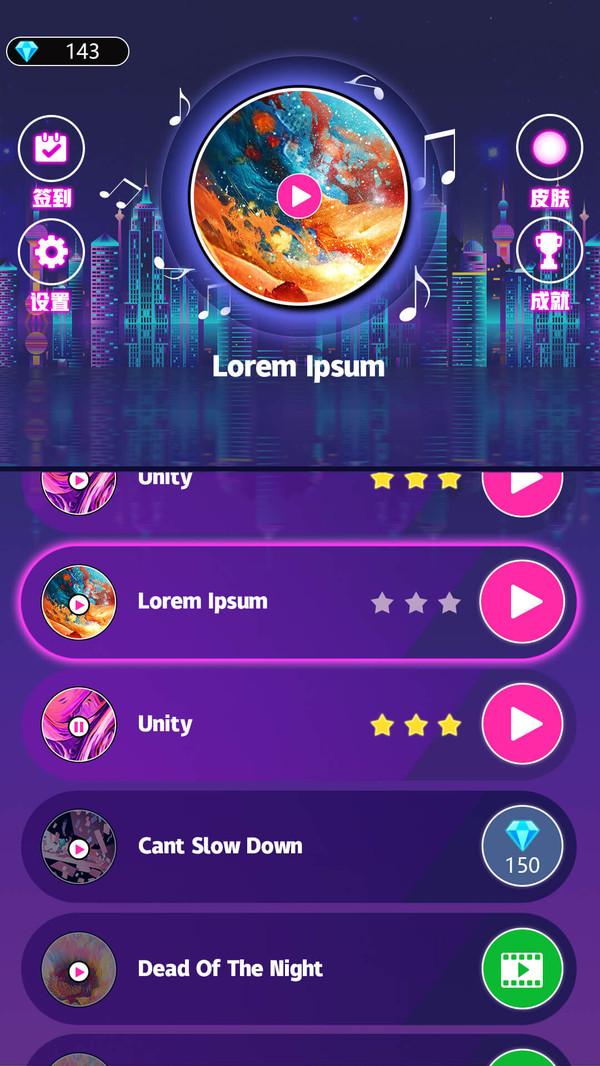Tap the diamond balance showing 143
Screen dimensions: 600x1066
tap(68, 51)
